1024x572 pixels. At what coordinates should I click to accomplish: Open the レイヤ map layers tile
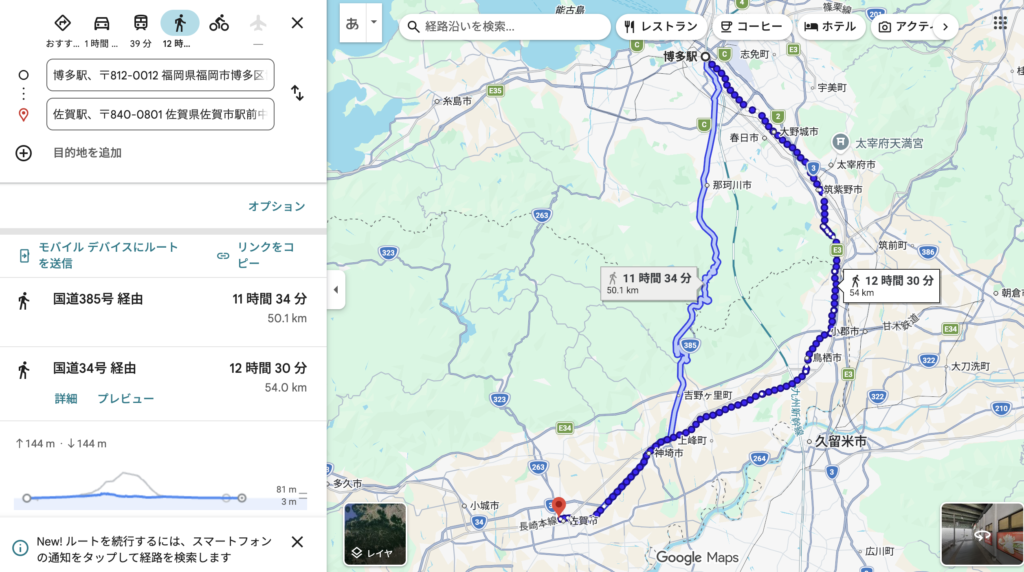pyautogui.click(x=375, y=534)
